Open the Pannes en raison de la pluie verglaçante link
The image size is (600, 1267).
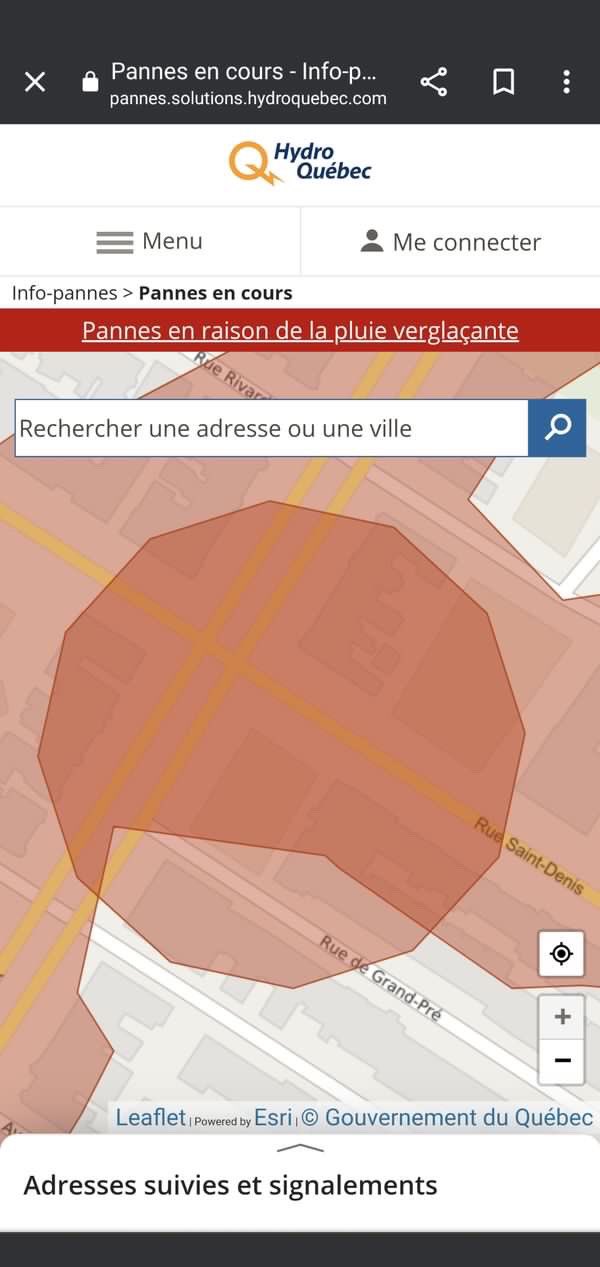point(300,330)
